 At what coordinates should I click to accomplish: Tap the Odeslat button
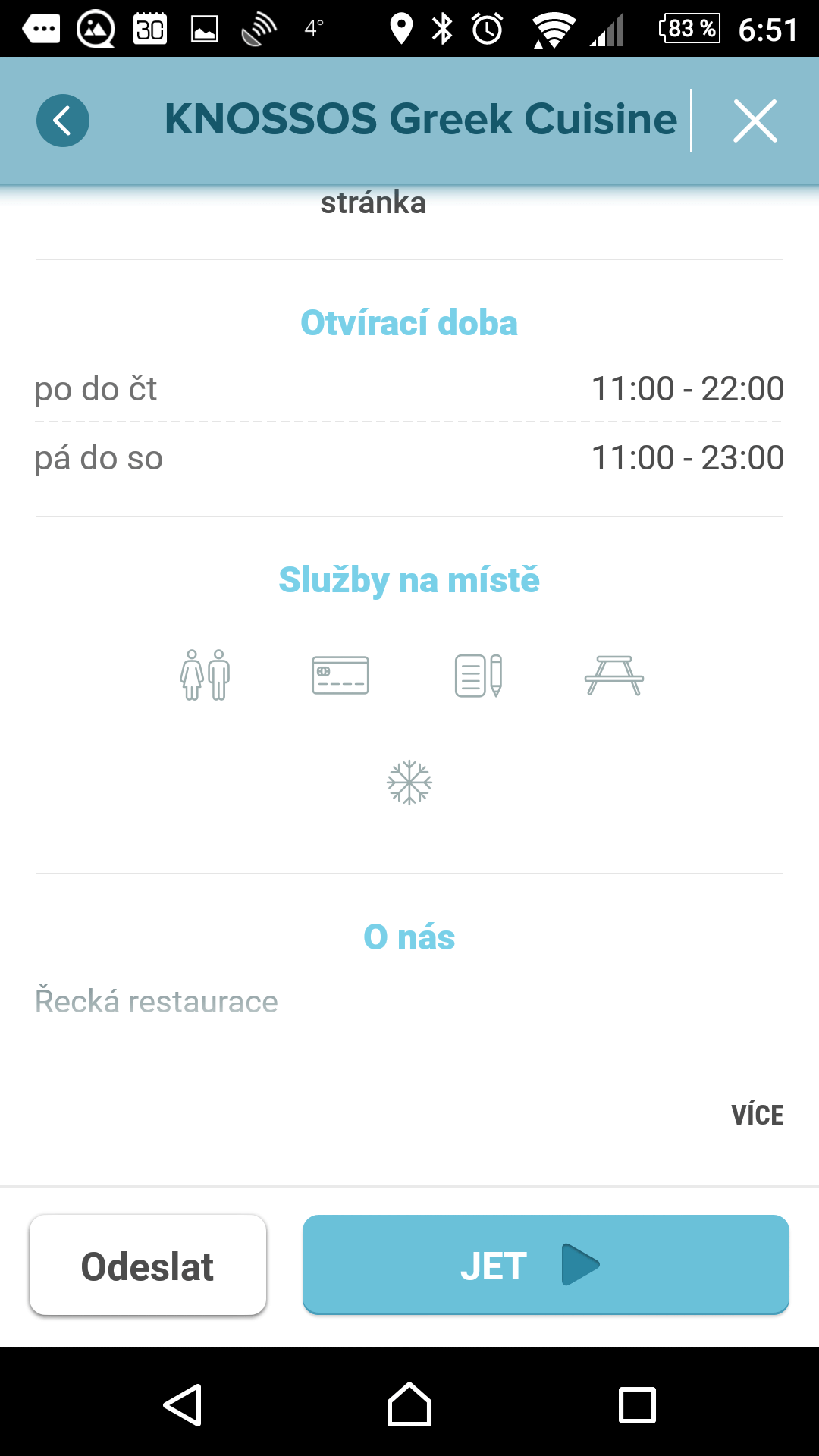pos(148,1266)
